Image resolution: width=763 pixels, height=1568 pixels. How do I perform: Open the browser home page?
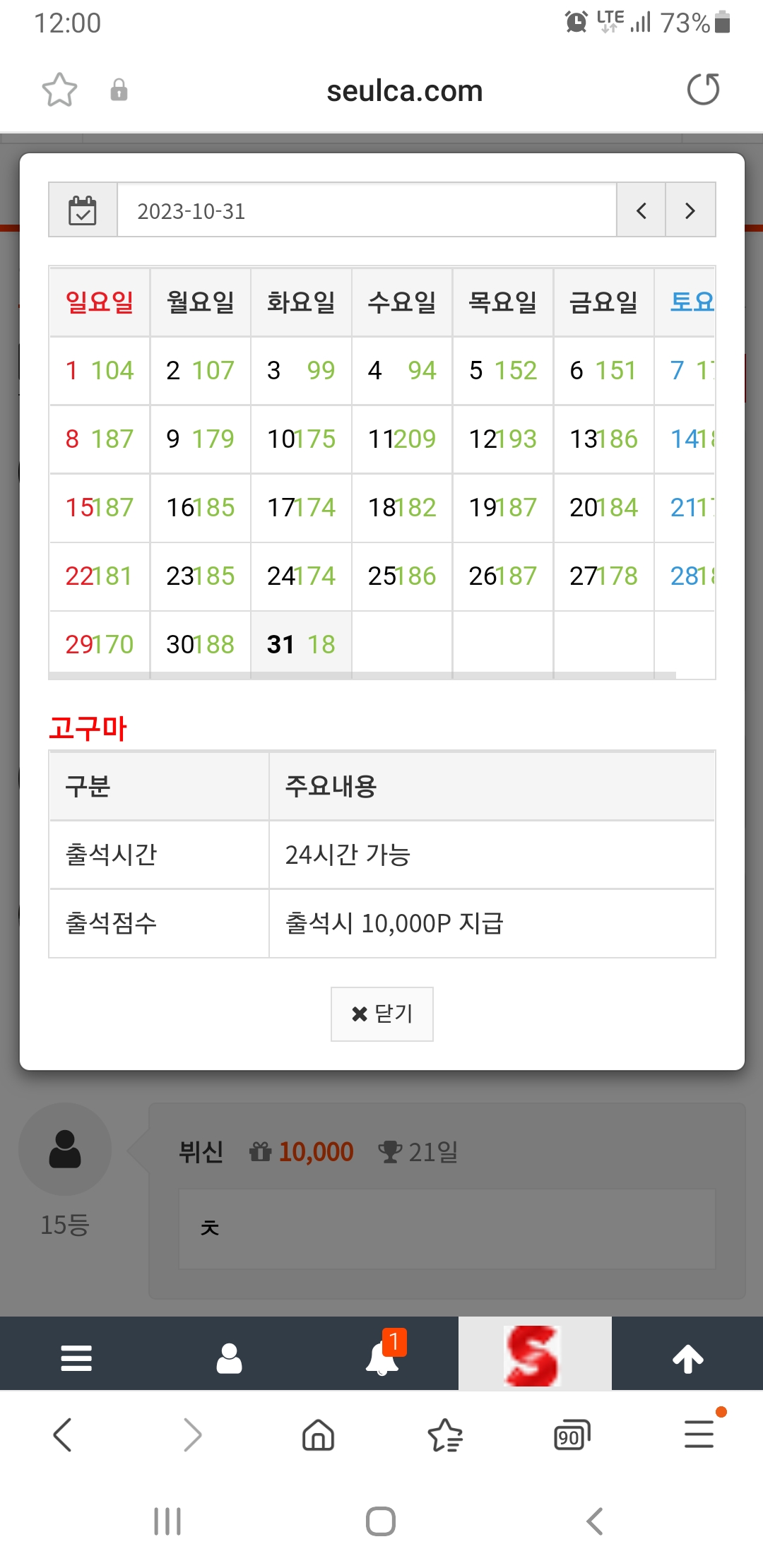pos(318,1435)
